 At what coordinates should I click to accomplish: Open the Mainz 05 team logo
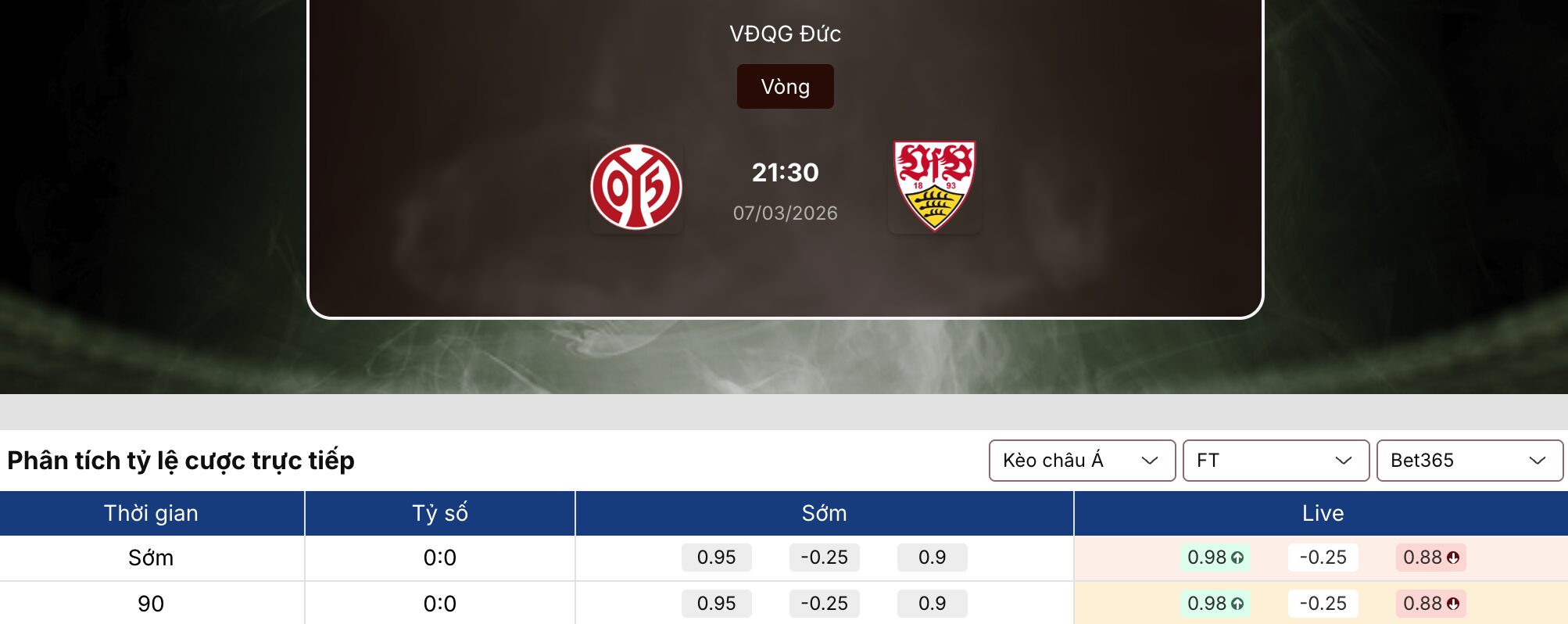coord(636,187)
